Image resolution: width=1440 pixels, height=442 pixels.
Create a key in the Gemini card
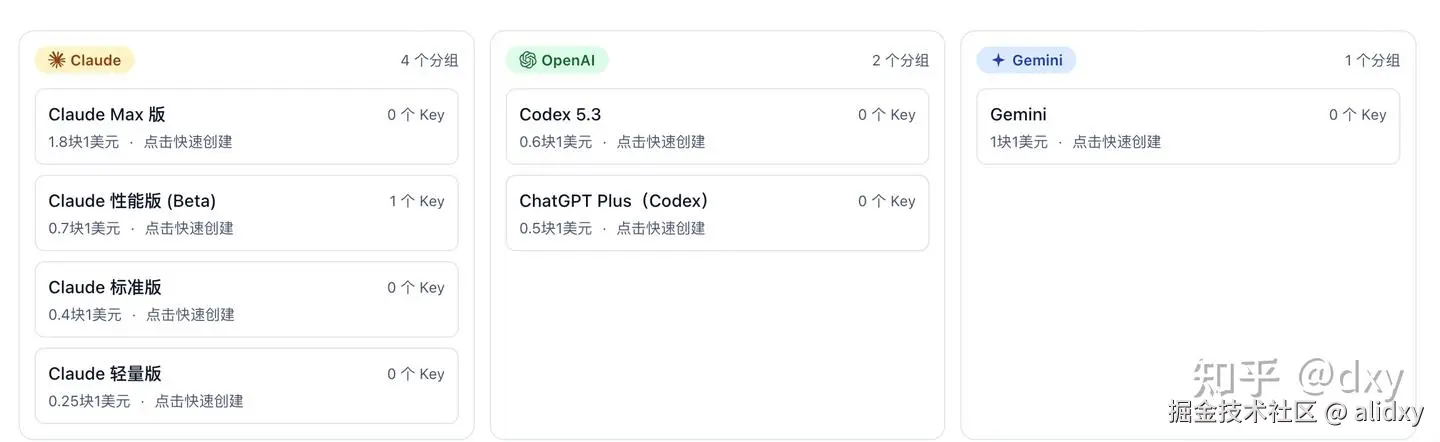point(1116,142)
